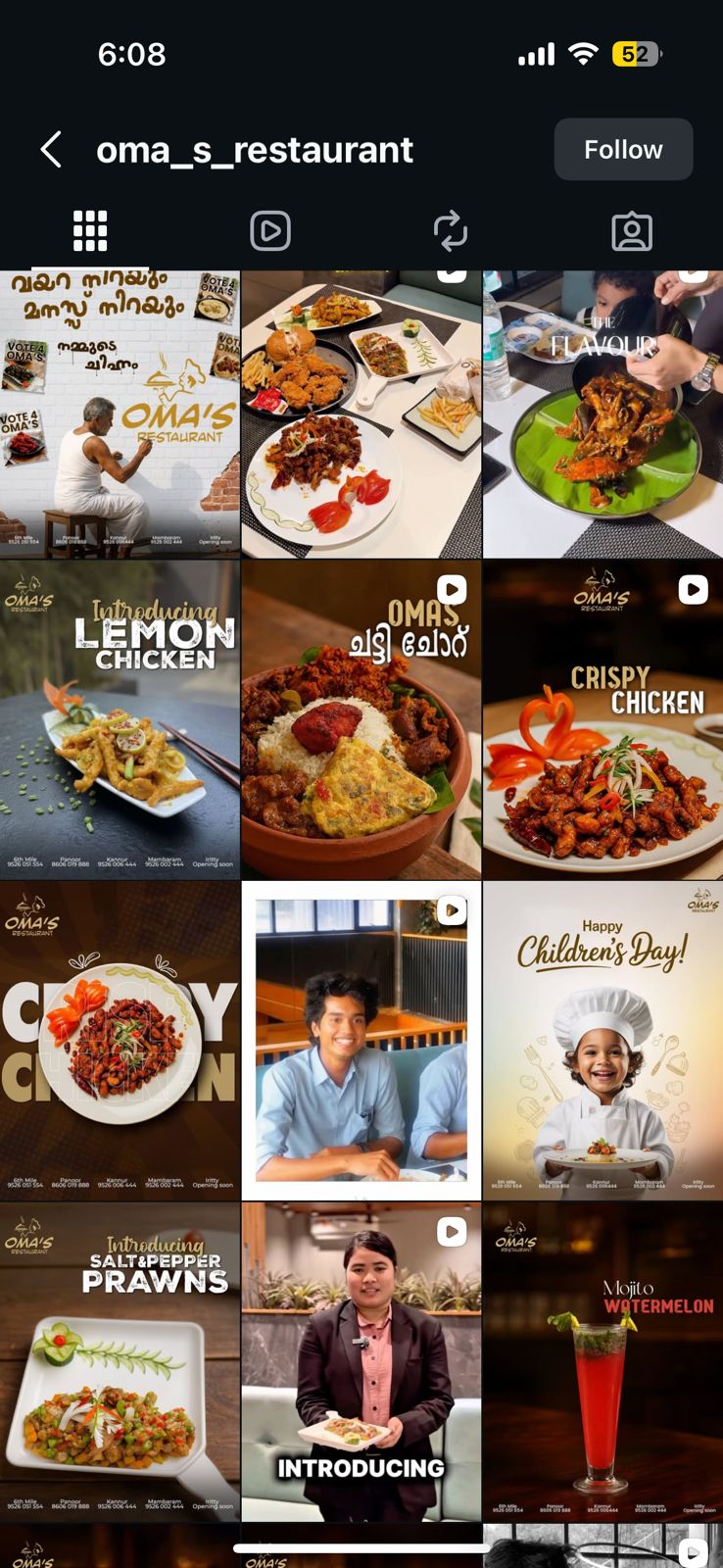
Task: Open the Mojito Watermelon post
Action: tap(602, 1362)
